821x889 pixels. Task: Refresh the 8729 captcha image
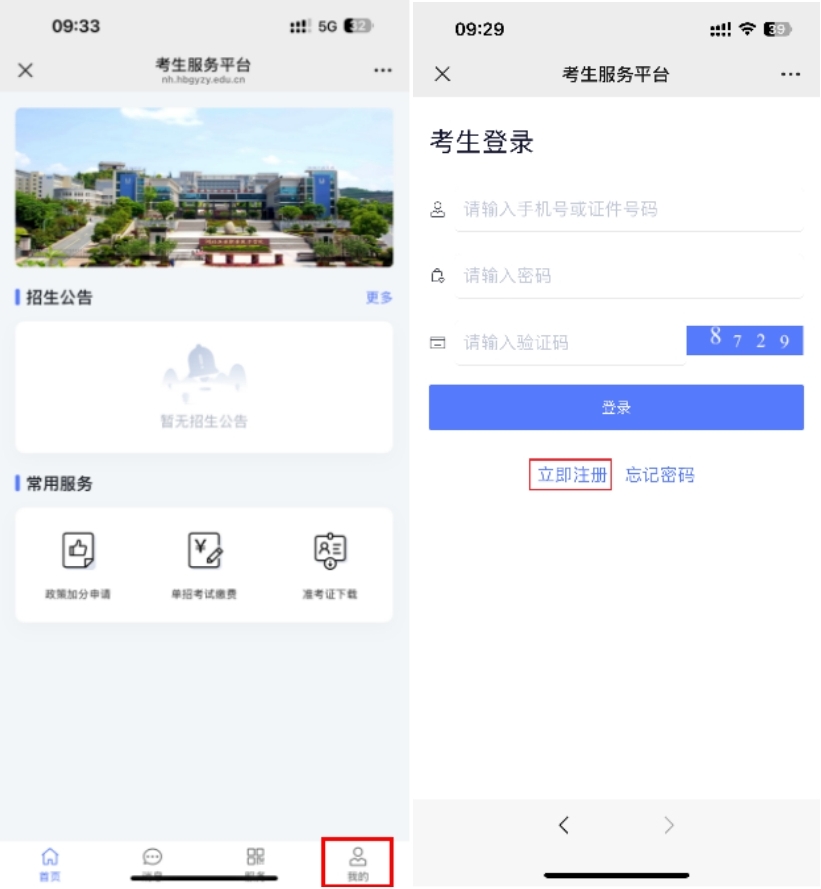744,341
